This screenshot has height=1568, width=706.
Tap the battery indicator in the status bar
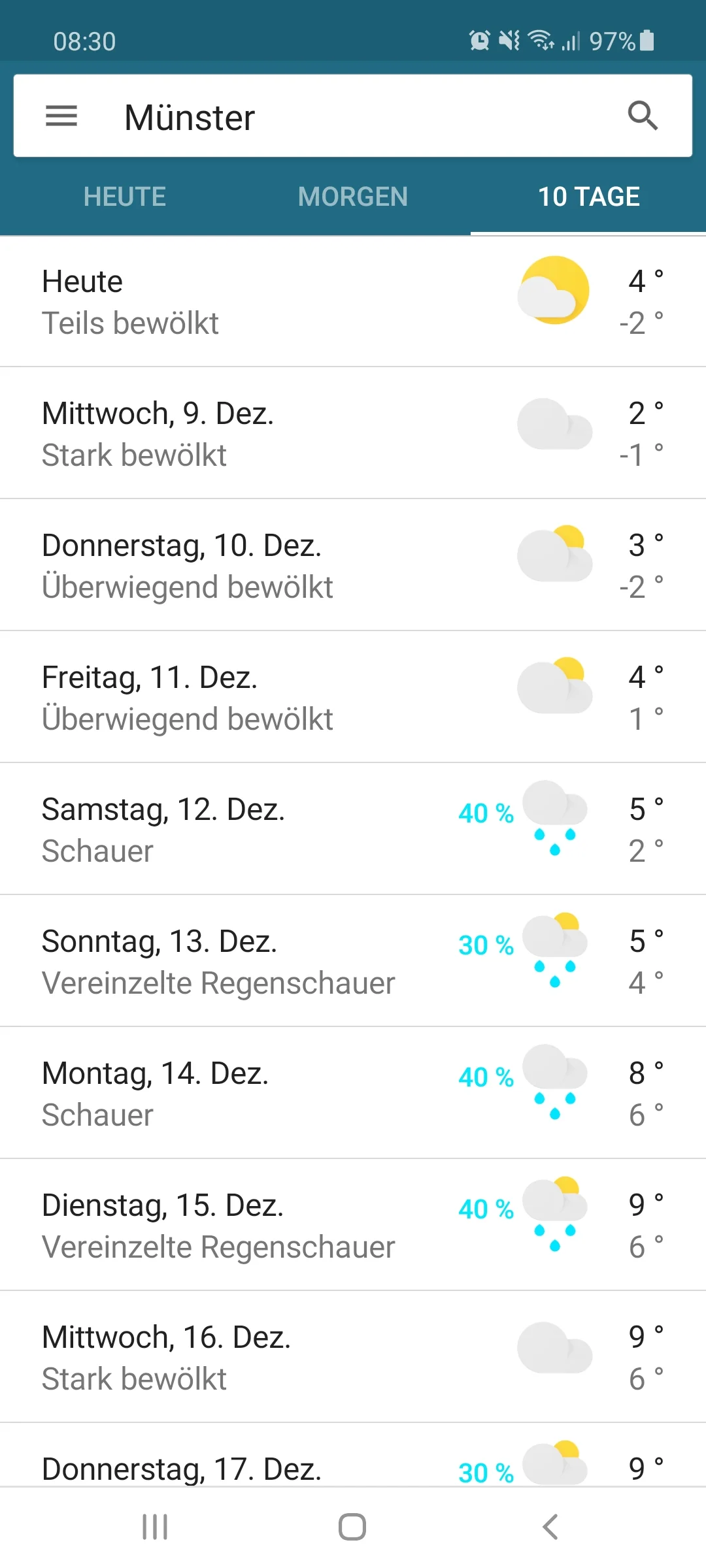tap(646, 41)
